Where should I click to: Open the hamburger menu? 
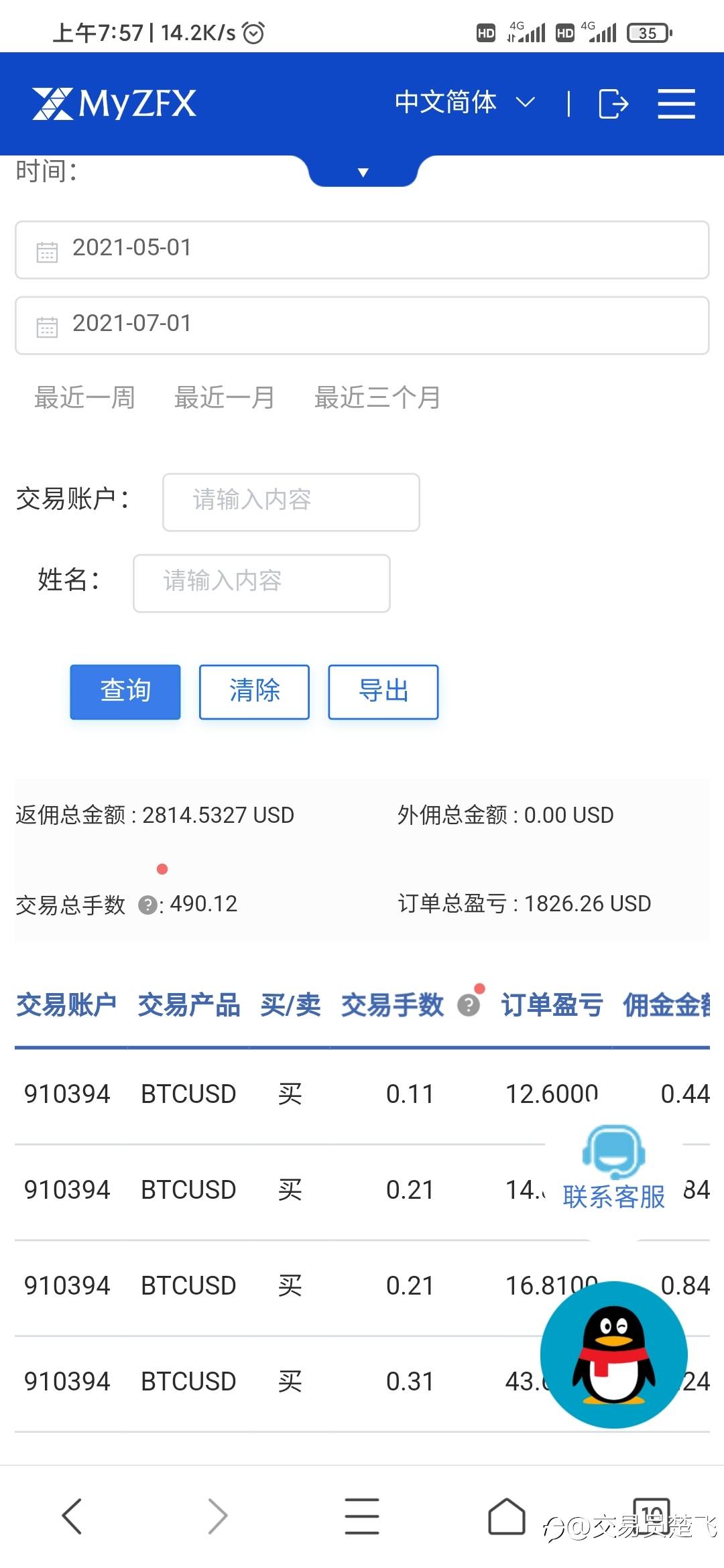point(676,104)
